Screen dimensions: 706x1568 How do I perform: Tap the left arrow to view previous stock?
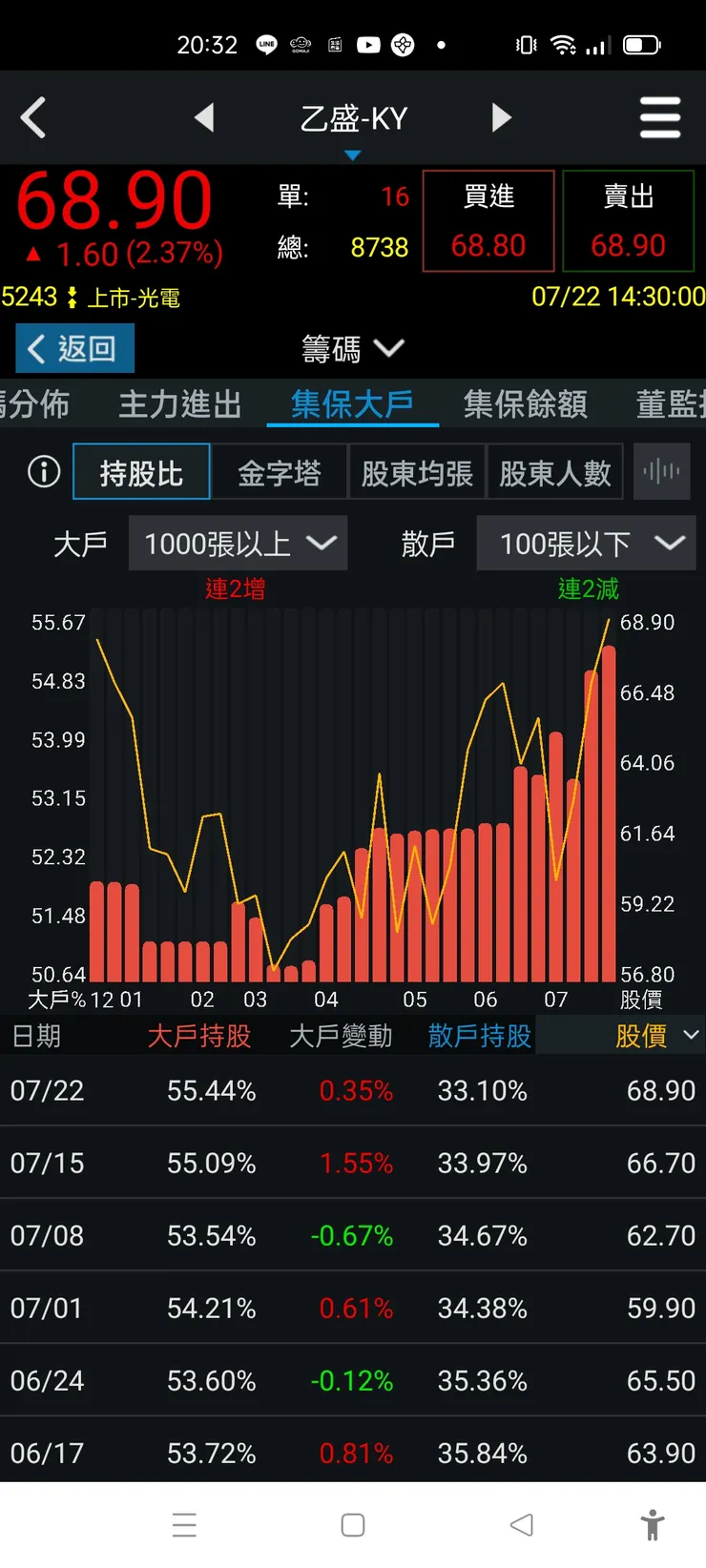(x=205, y=117)
